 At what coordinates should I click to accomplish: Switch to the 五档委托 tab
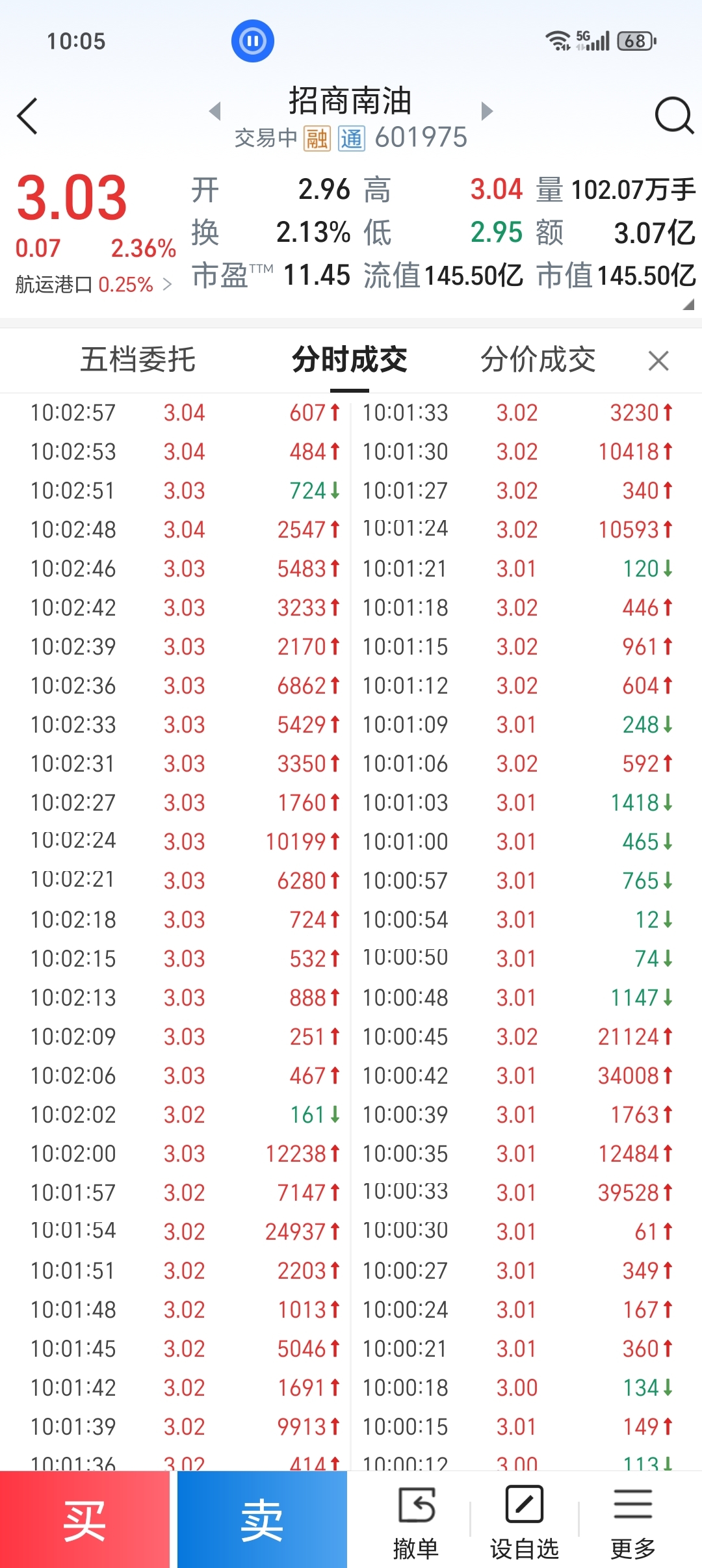138,359
